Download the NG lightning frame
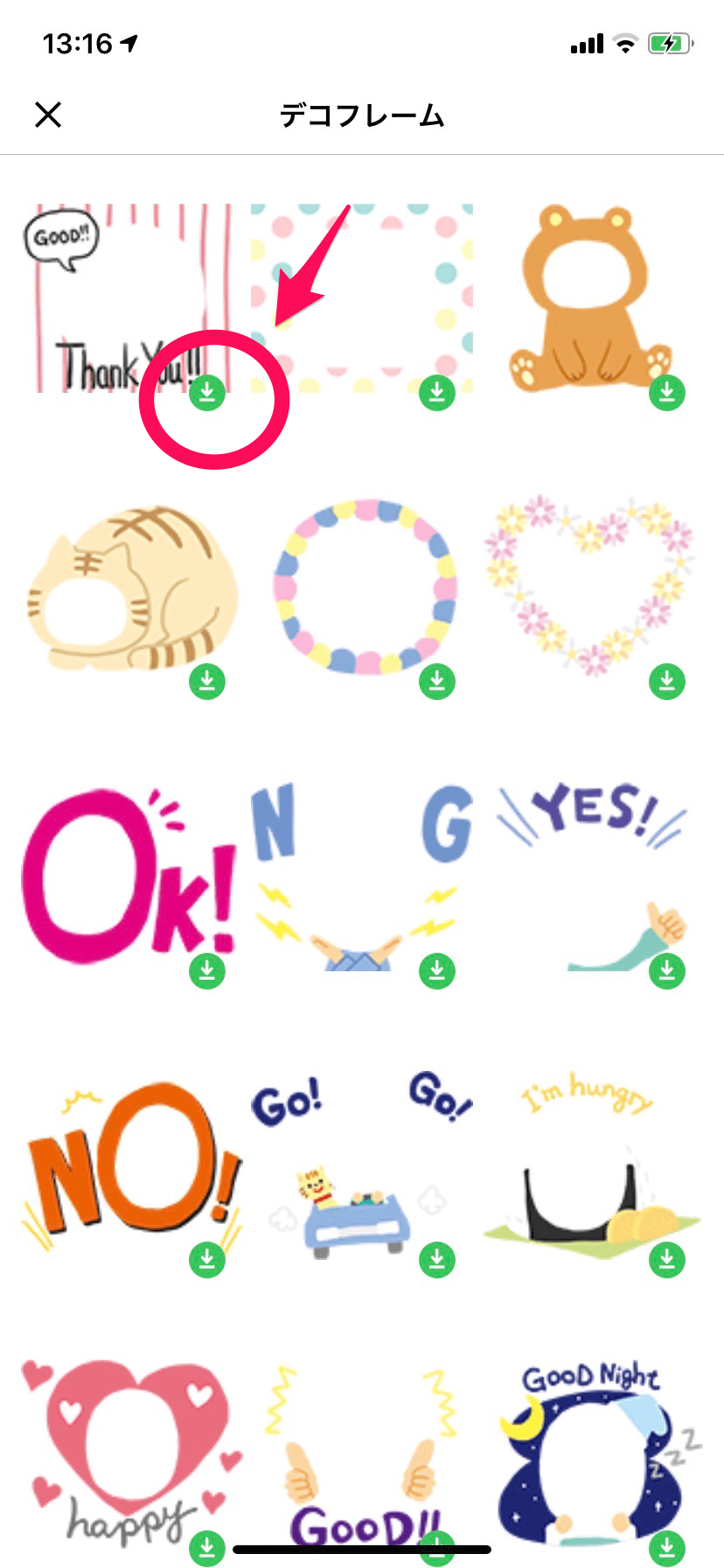Viewport: 724px width, 1568px height. [435, 971]
